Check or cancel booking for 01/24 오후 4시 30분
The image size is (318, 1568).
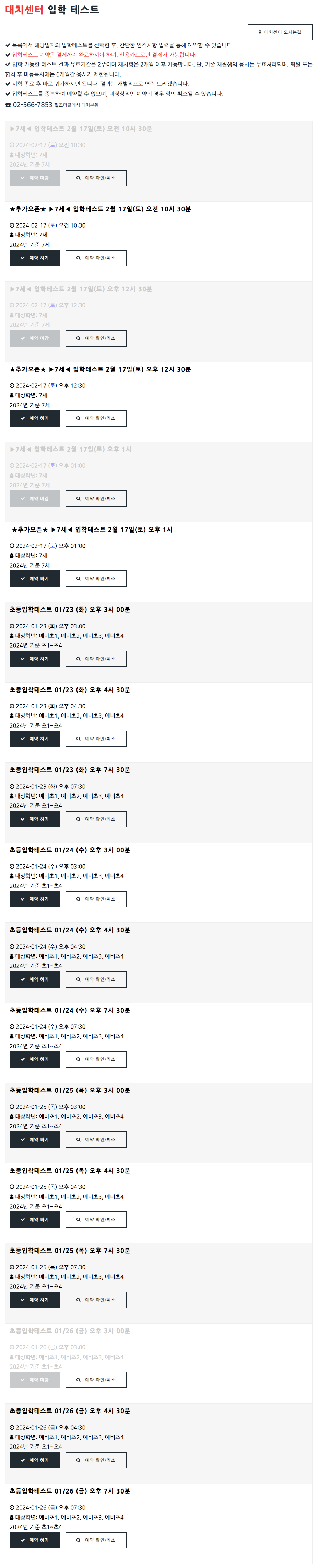[96, 979]
